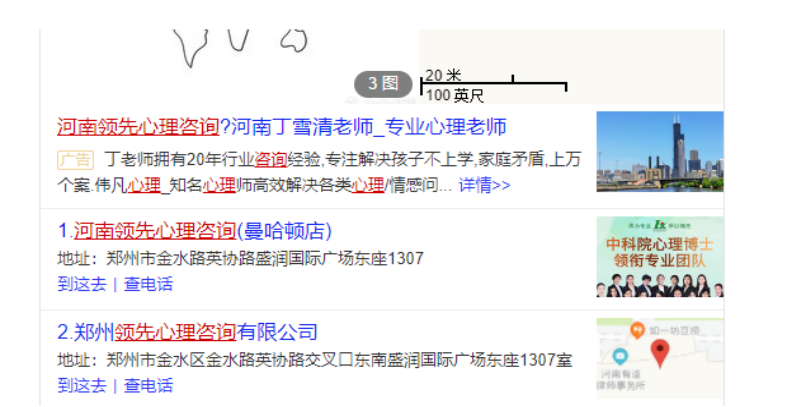Open ad link 河南领先心理咨询?河南丁雪清老师
The height and width of the screenshot is (407, 787).
[281, 128]
